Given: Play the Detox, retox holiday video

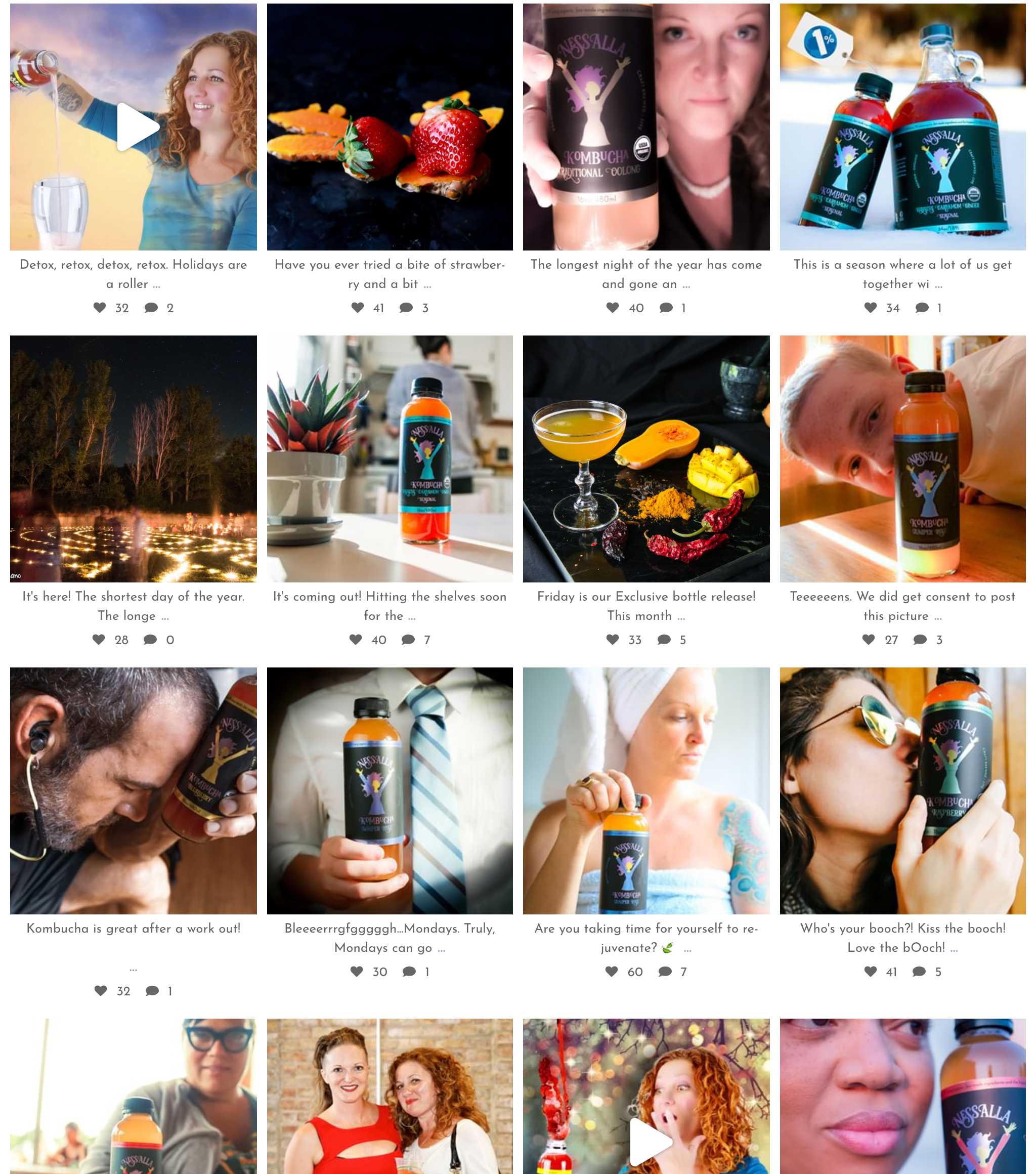Looking at the screenshot, I should click(x=138, y=127).
